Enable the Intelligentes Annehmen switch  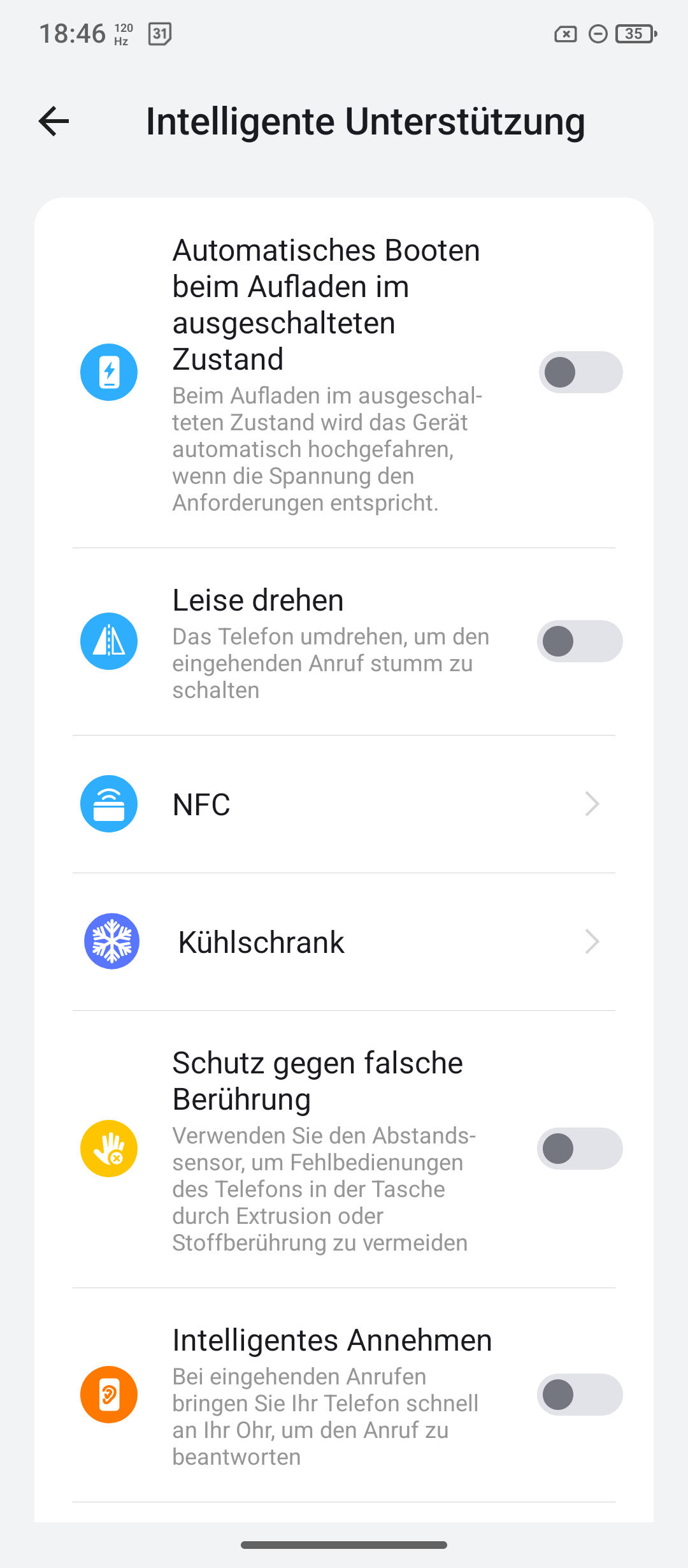pos(580,1395)
